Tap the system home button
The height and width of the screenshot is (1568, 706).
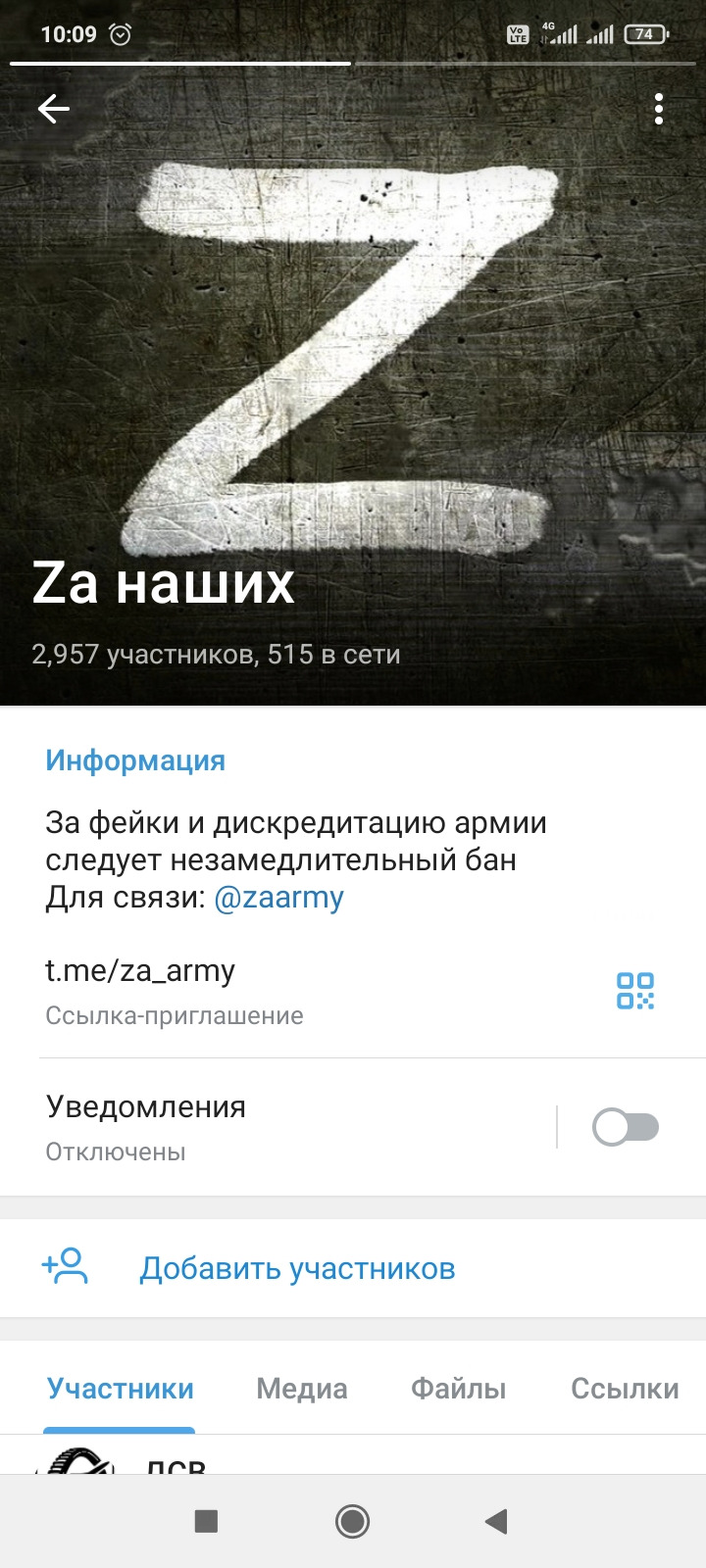click(352, 1521)
